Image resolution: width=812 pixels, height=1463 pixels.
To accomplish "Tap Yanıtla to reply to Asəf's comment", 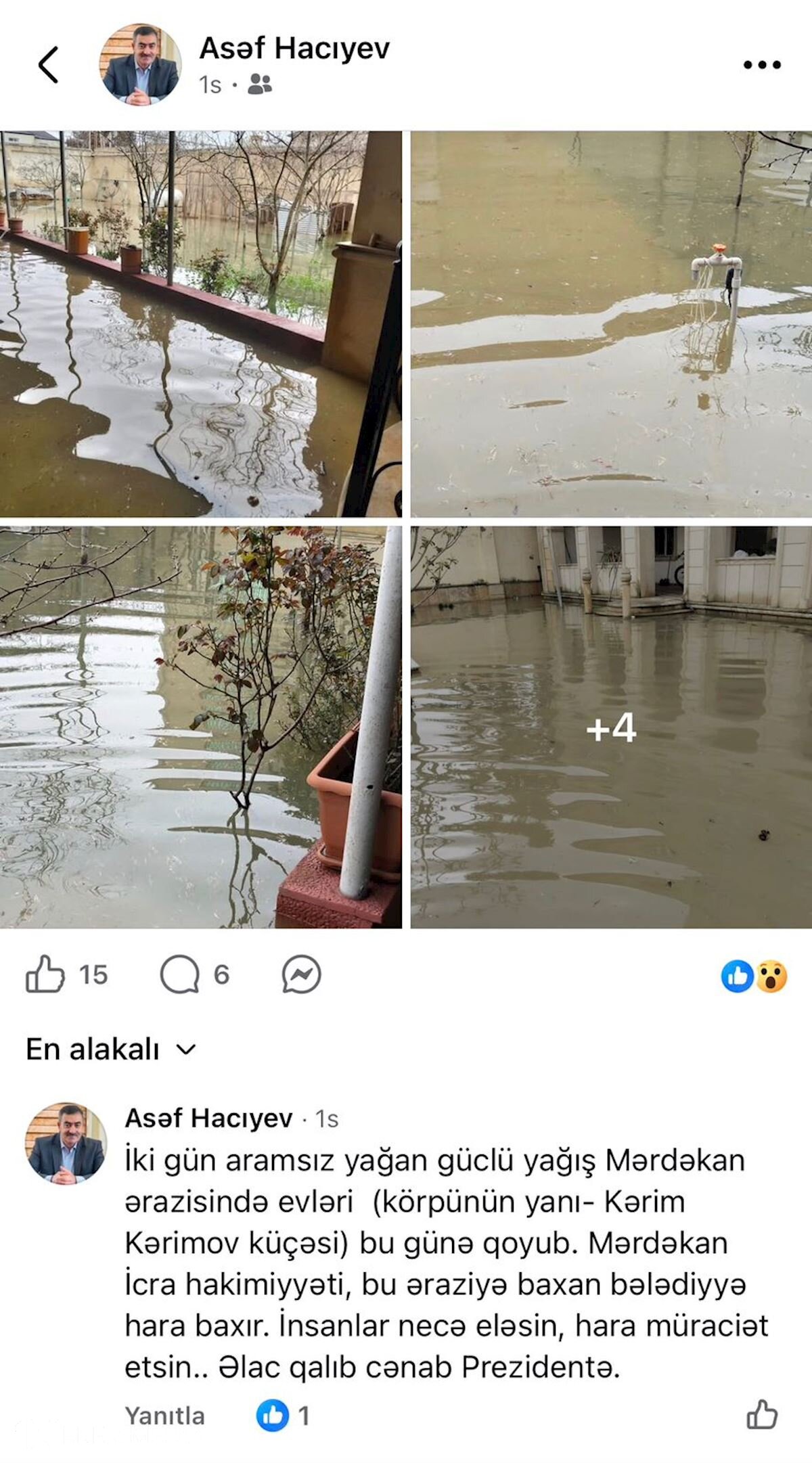I will [x=164, y=1416].
